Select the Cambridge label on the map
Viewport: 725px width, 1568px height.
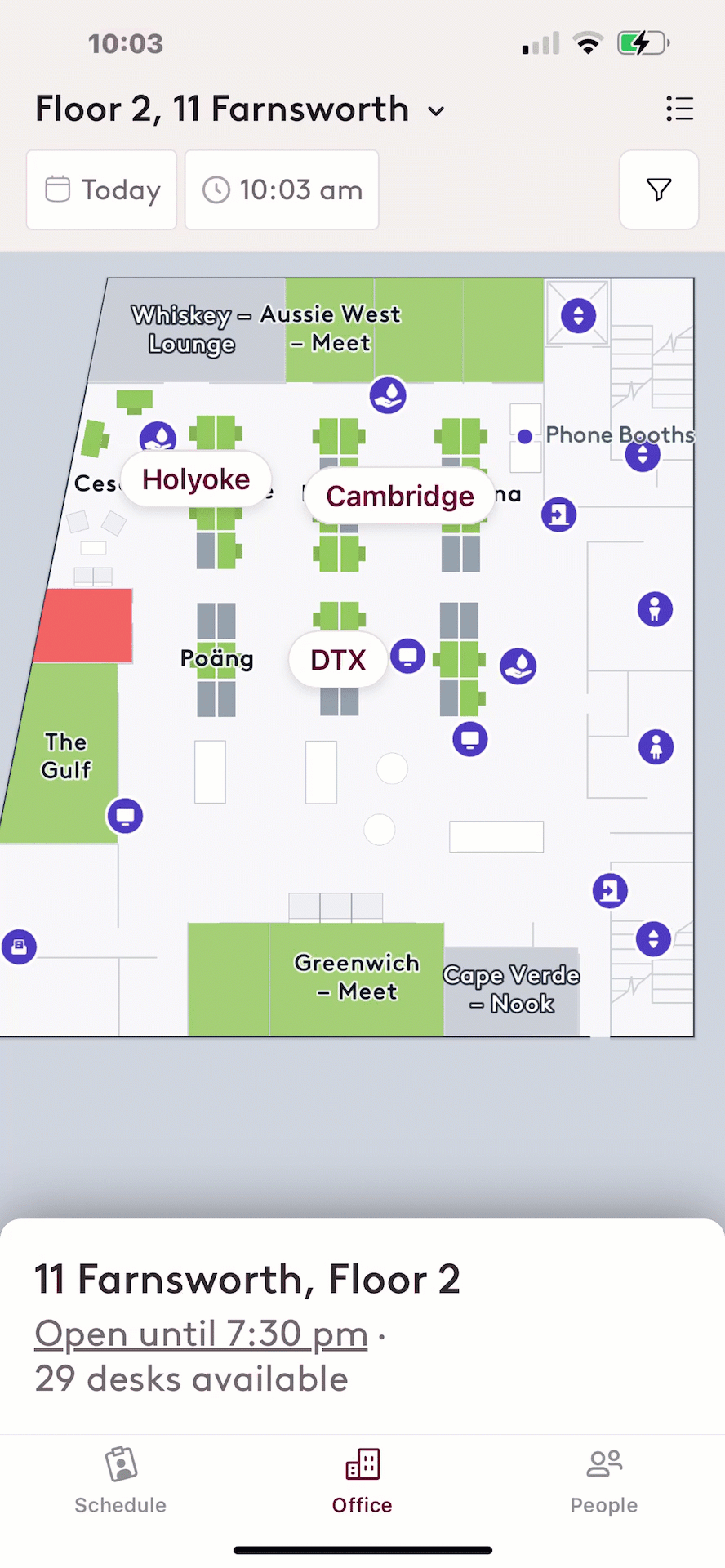399,496
